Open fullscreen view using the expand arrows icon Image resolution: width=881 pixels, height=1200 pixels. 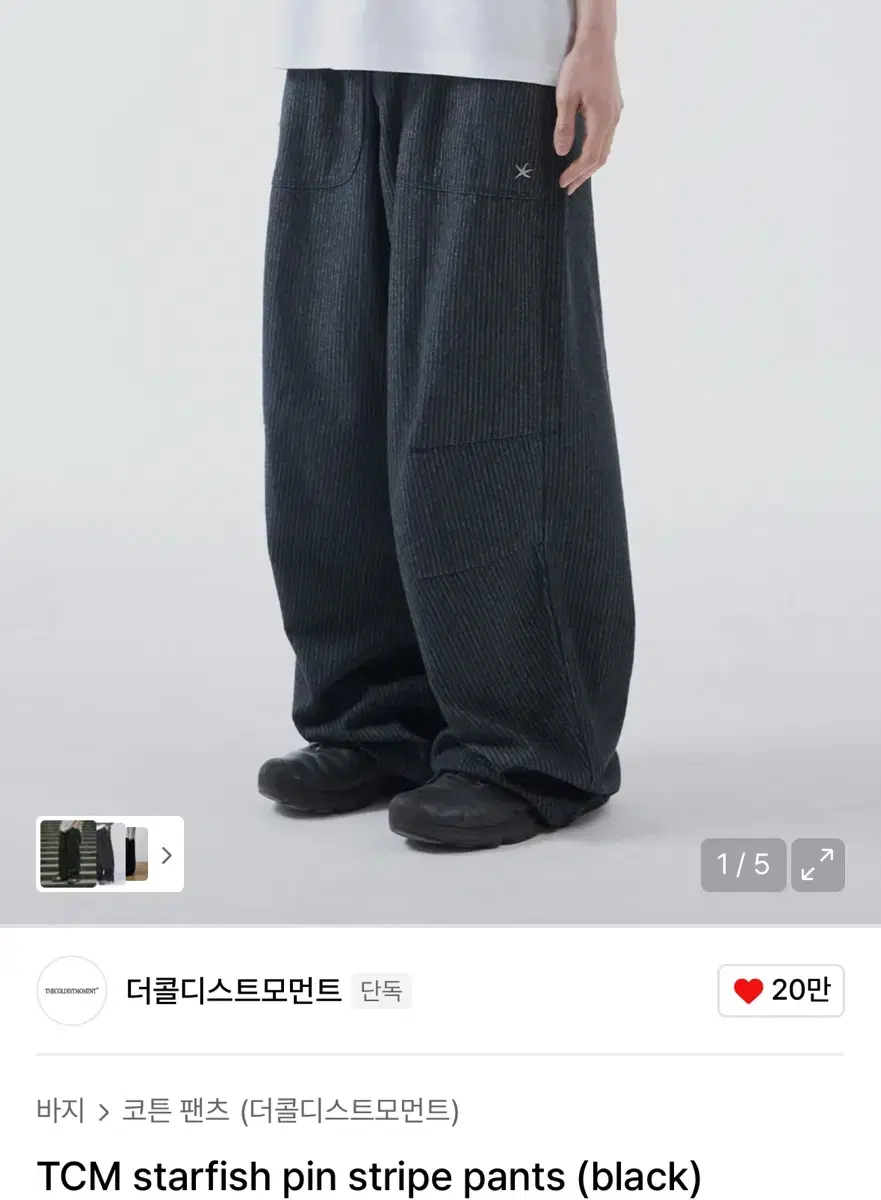pos(818,864)
